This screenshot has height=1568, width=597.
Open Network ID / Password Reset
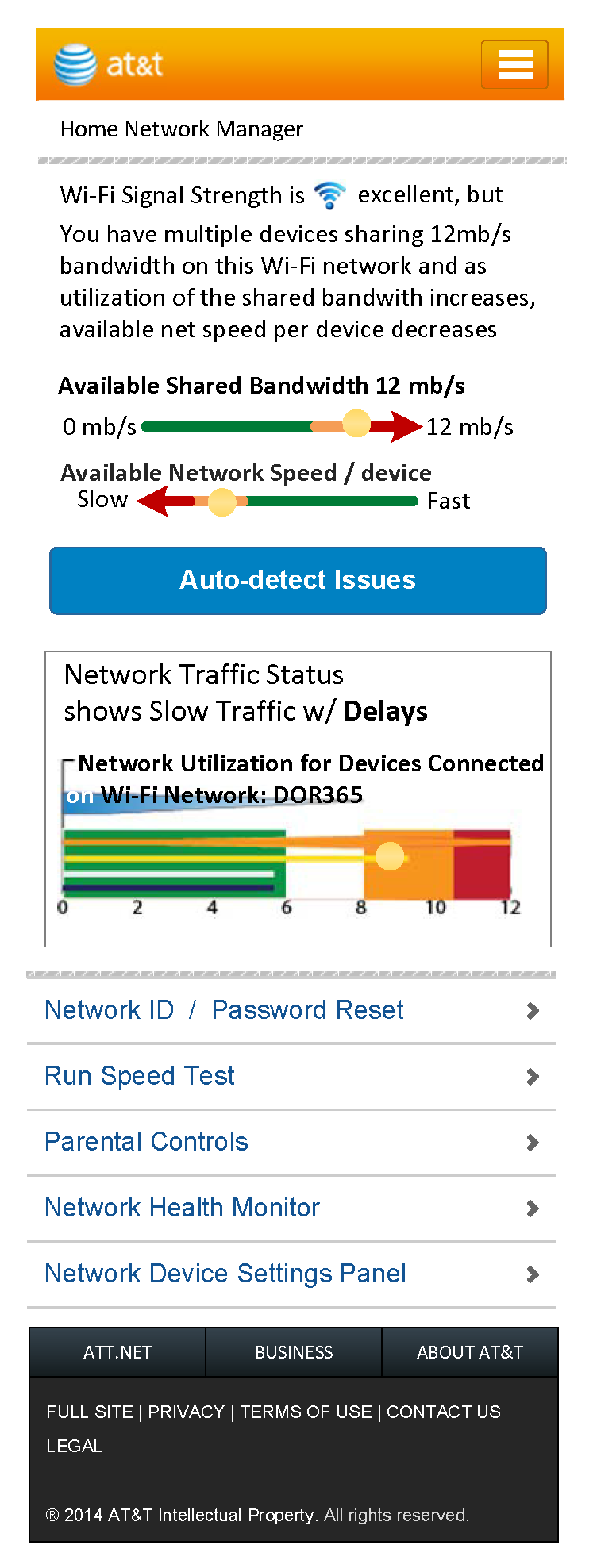[291, 1010]
